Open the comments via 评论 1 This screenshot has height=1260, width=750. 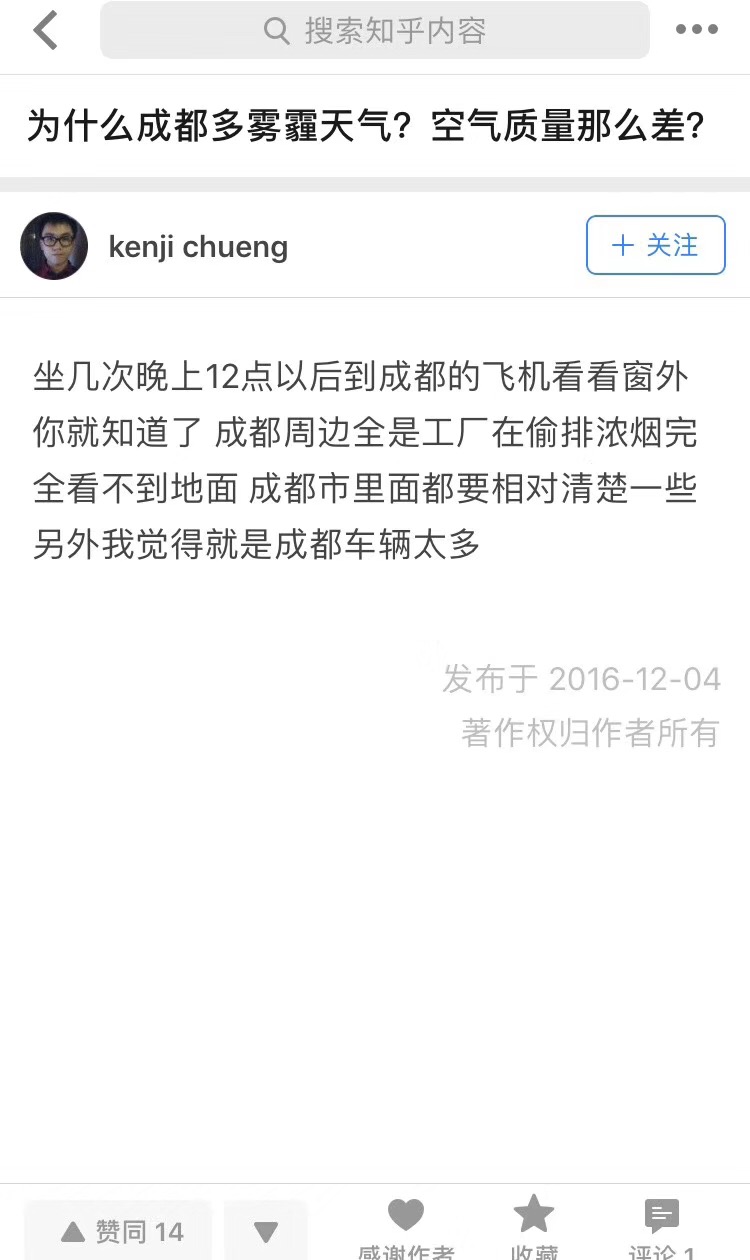(x=661, y=1225)
